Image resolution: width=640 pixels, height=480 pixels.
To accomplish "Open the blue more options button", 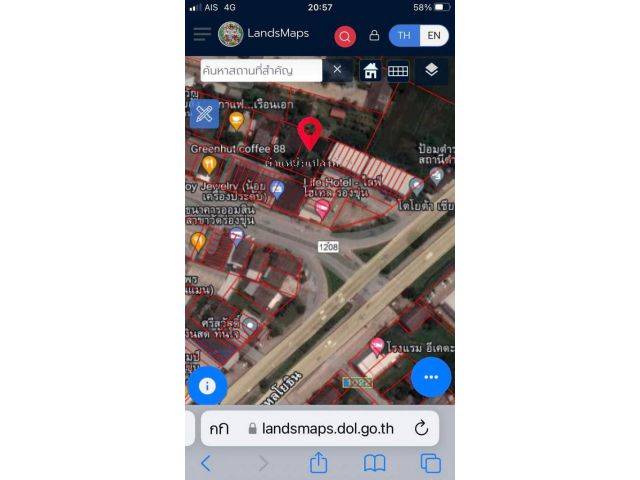I will [431, 377].
